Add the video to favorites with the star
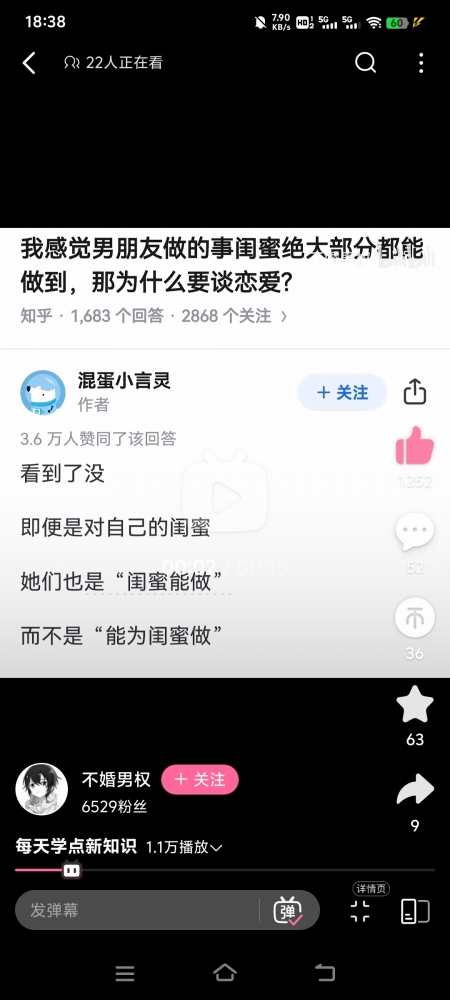The height and width of the screenshot is (1000, 450). [415, 705]
